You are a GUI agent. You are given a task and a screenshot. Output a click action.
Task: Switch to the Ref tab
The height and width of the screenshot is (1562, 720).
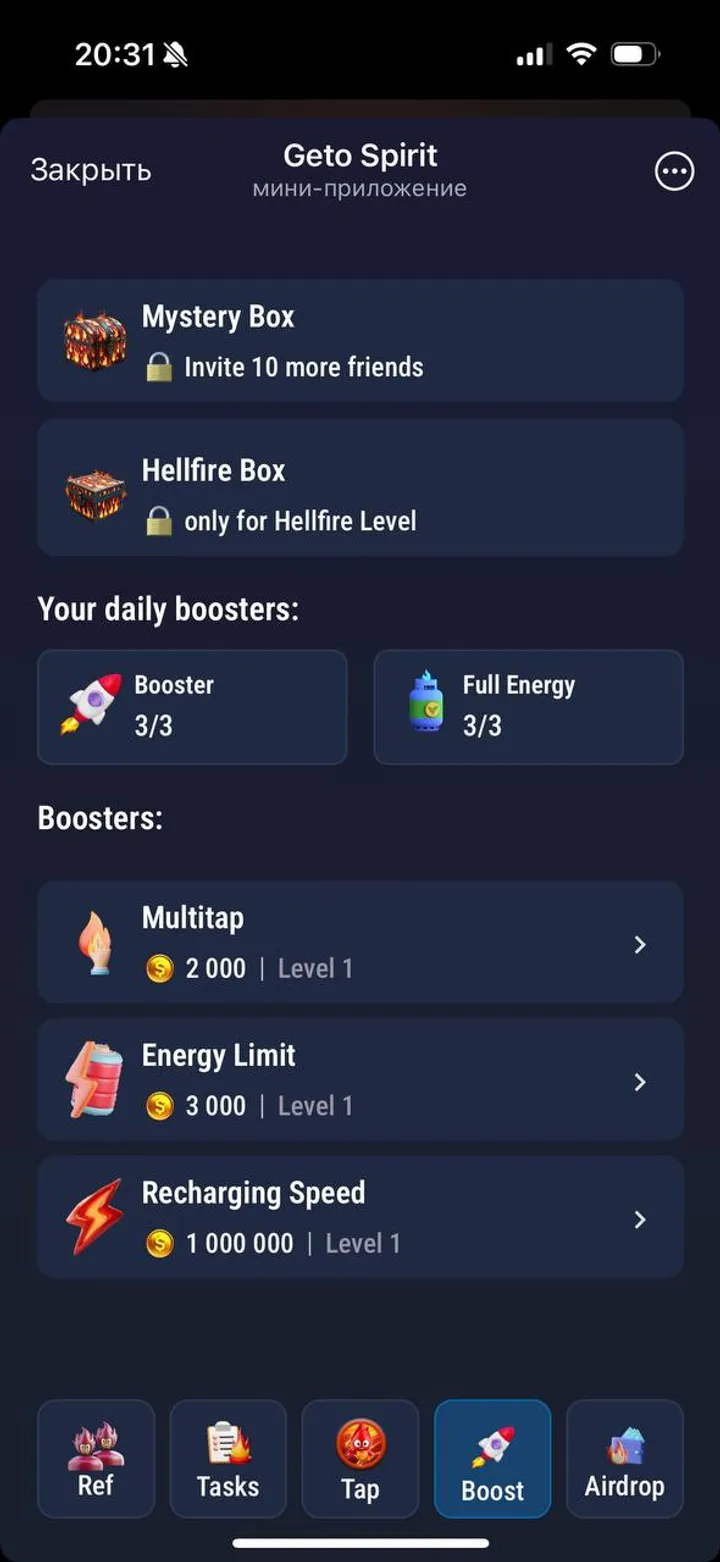[x=96, y=1459]
